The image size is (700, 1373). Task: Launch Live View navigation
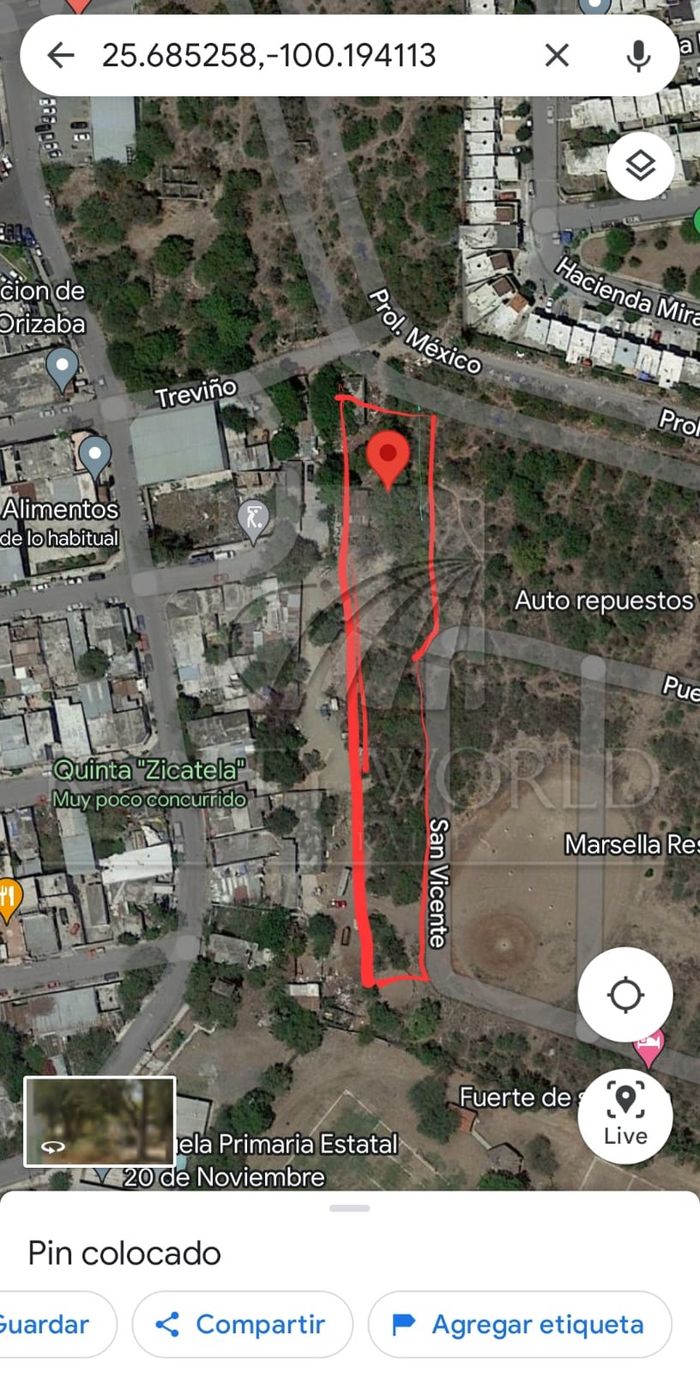(625, 1115)
